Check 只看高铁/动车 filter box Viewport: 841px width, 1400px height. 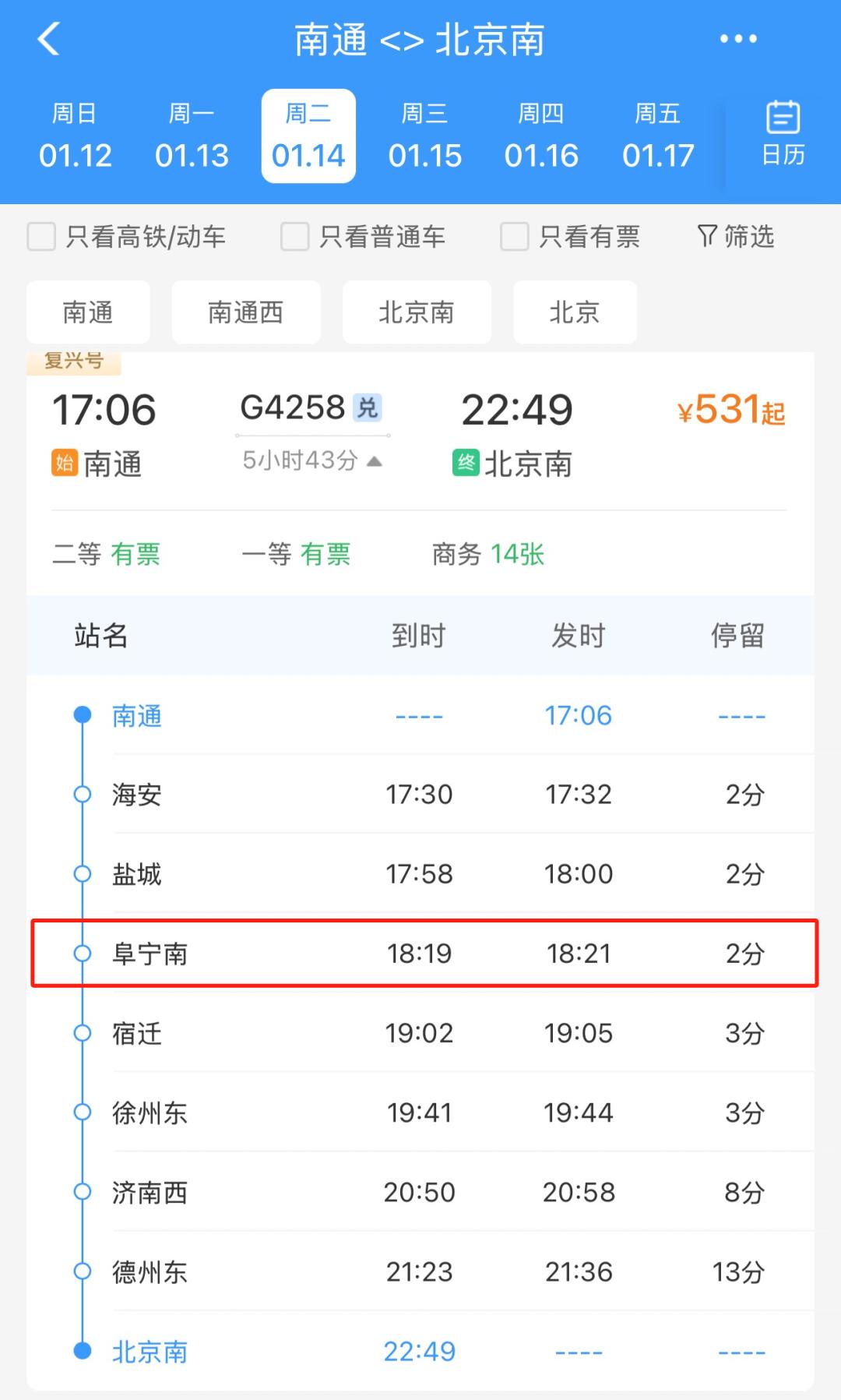[42, 236]
